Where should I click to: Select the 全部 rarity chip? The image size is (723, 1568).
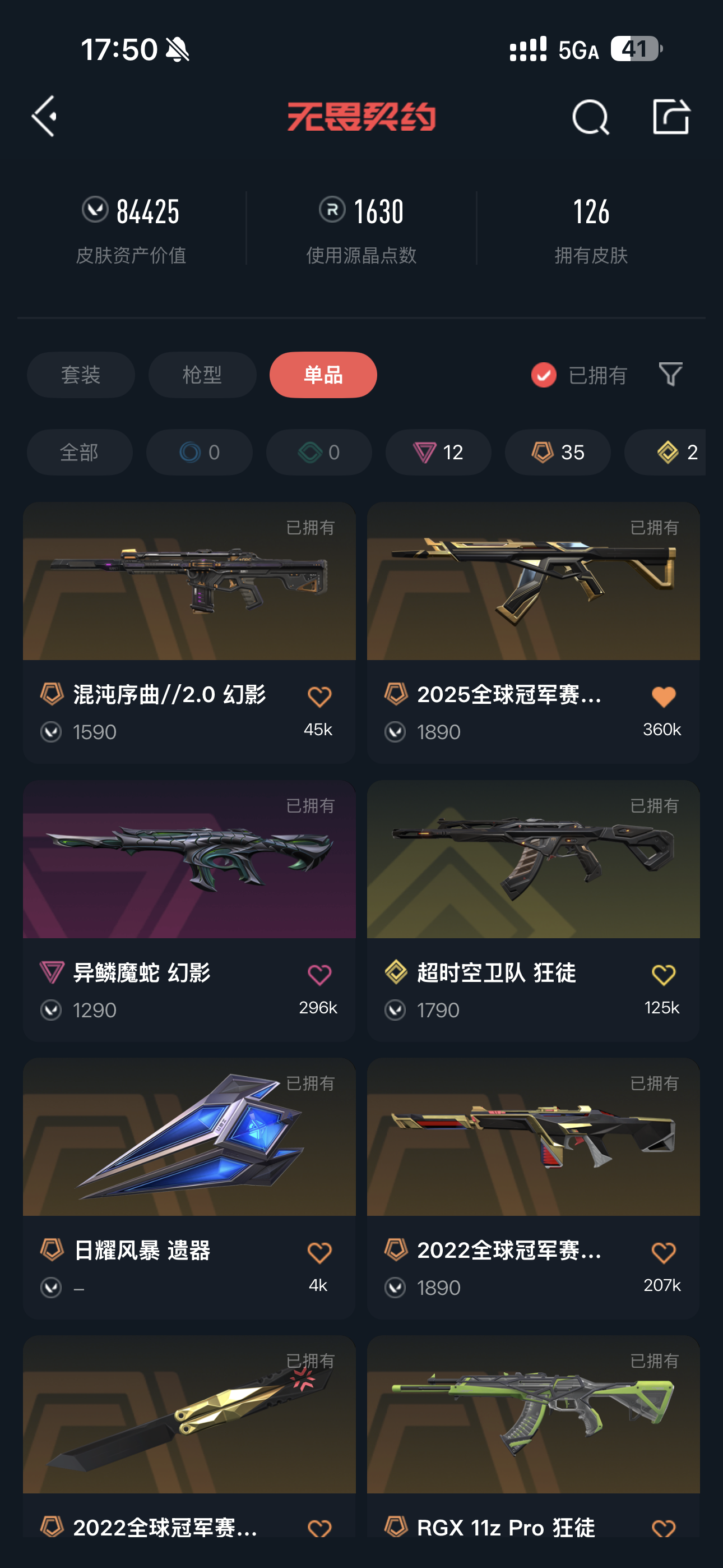coord(79,452)
